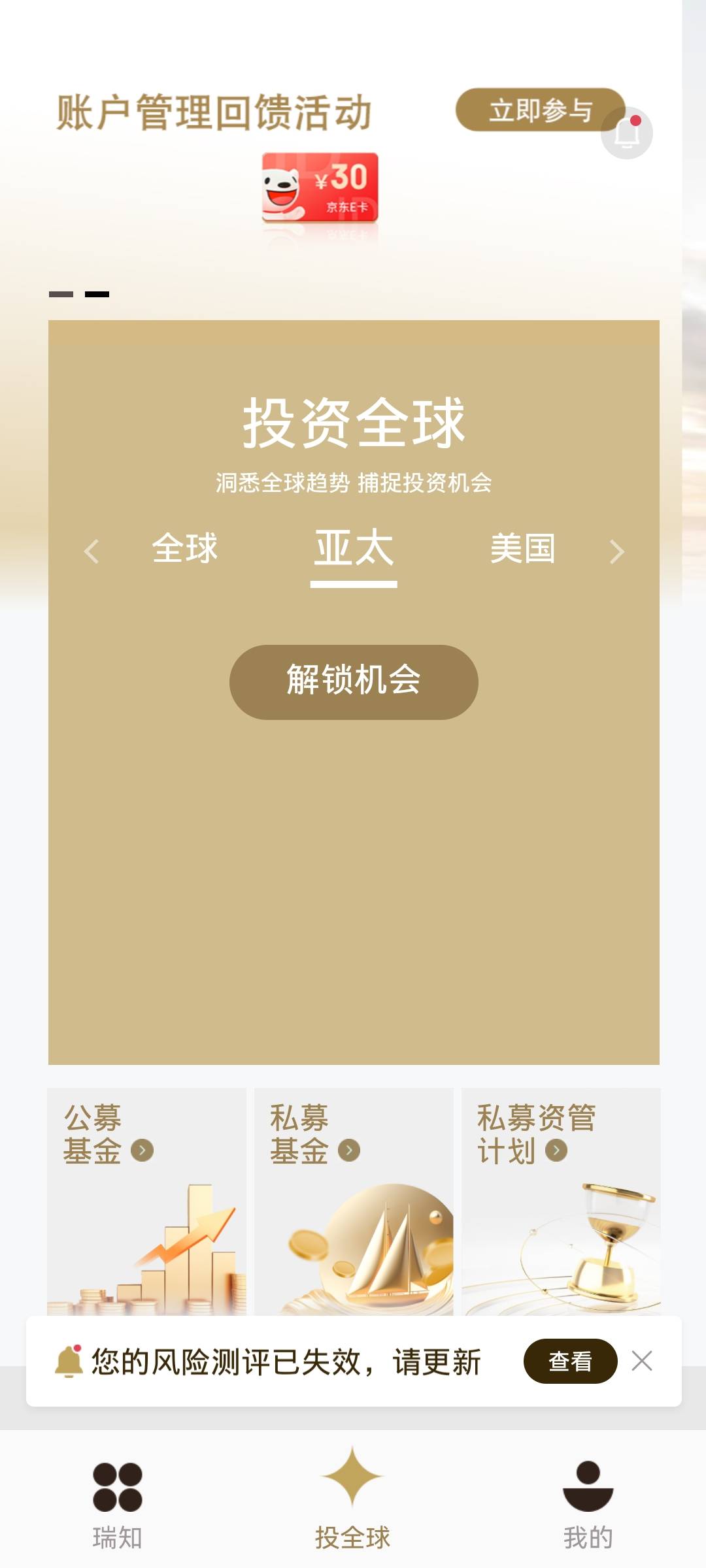This screenshot has width=706, height=1568.
Task: Open the 私募资管计划 card
Action: 561,1201
